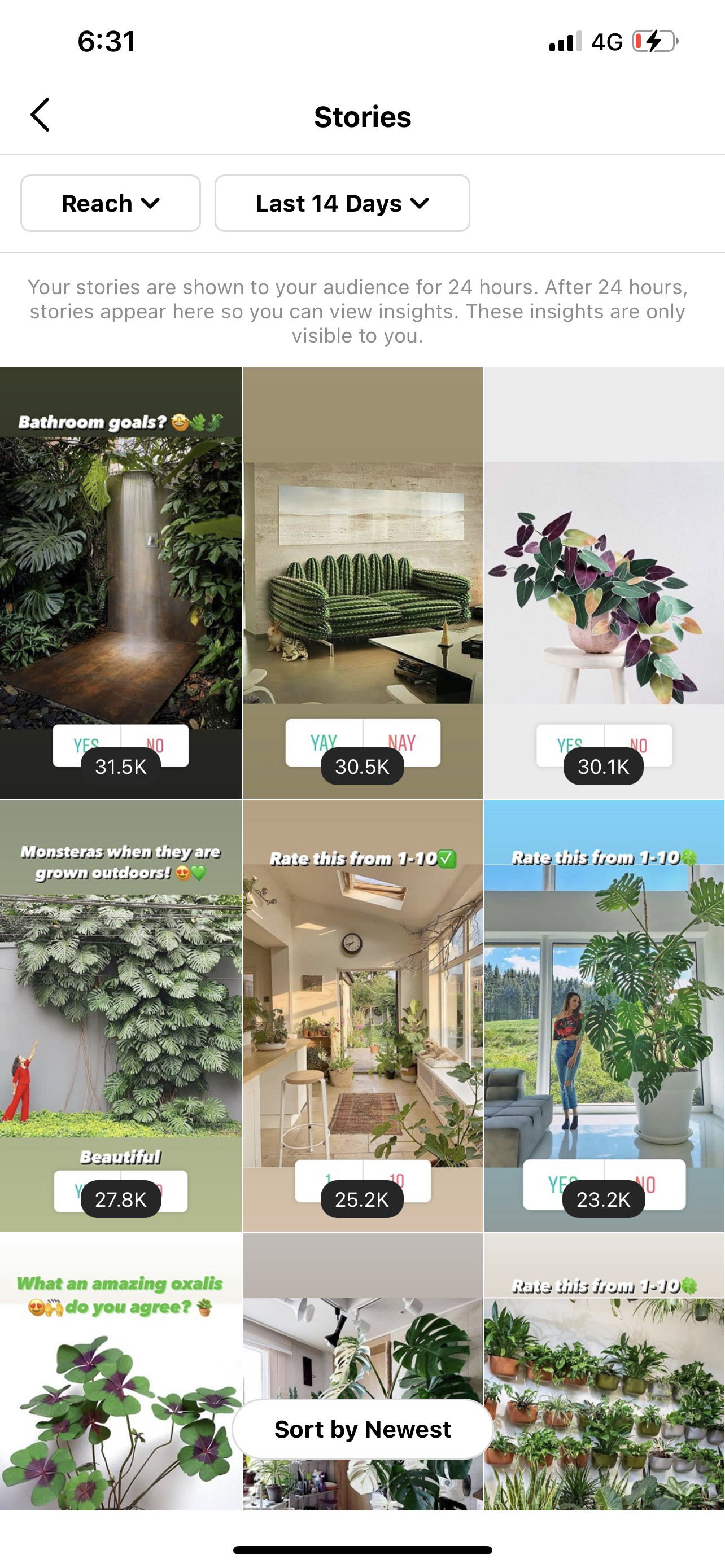
Task: Tap Sort by Newest
Action: click(x=363, y=1429)
